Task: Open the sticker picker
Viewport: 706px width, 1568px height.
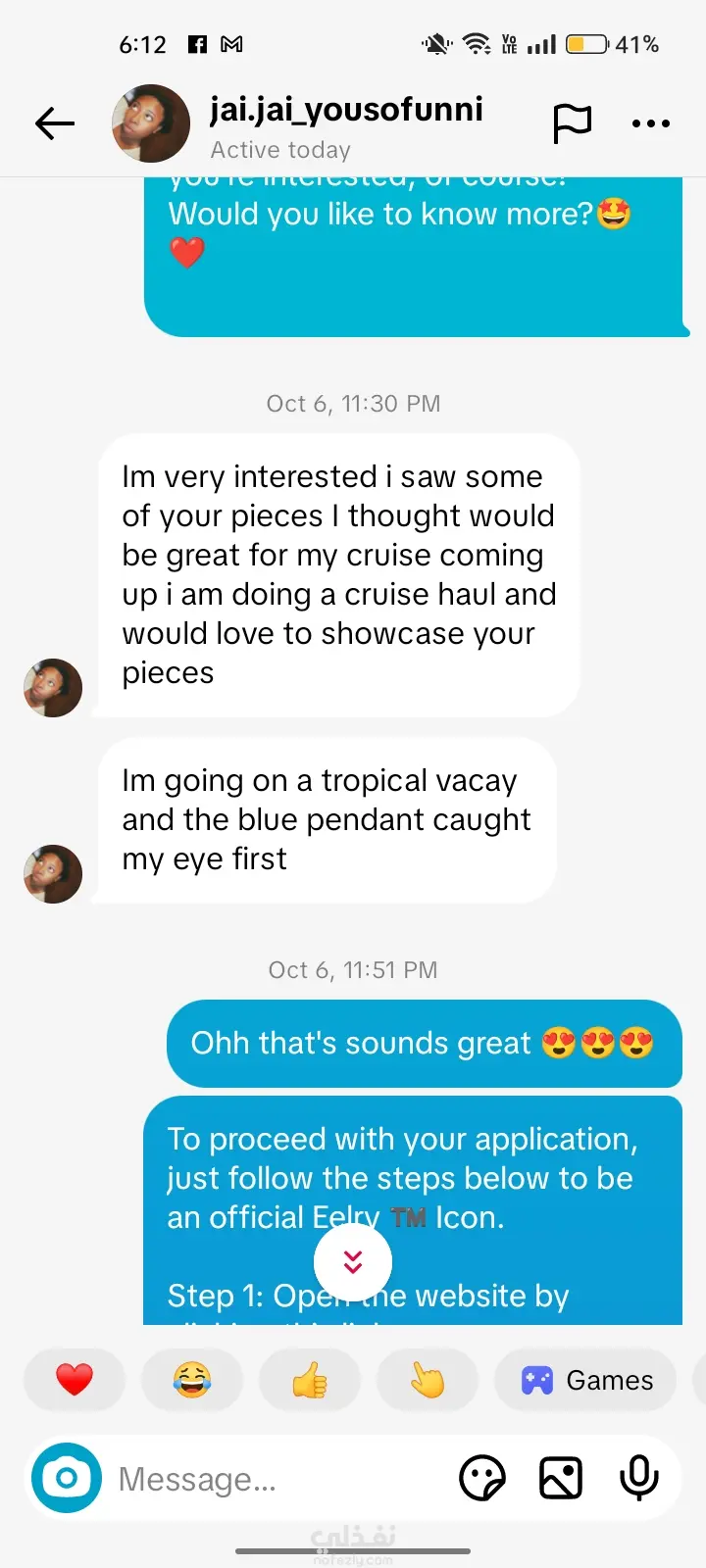Action: [482, 1478]
